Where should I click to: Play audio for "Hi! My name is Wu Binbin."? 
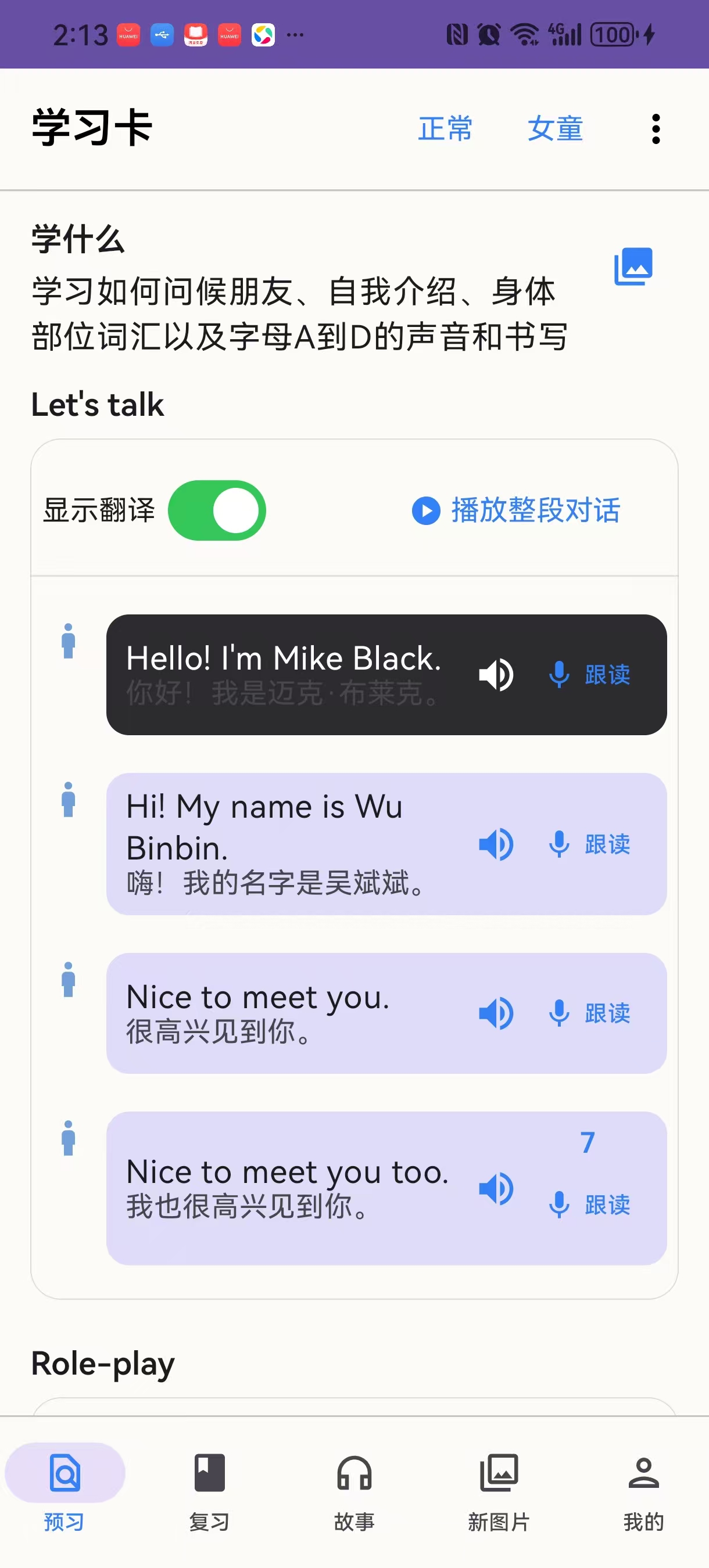[496, 844]
